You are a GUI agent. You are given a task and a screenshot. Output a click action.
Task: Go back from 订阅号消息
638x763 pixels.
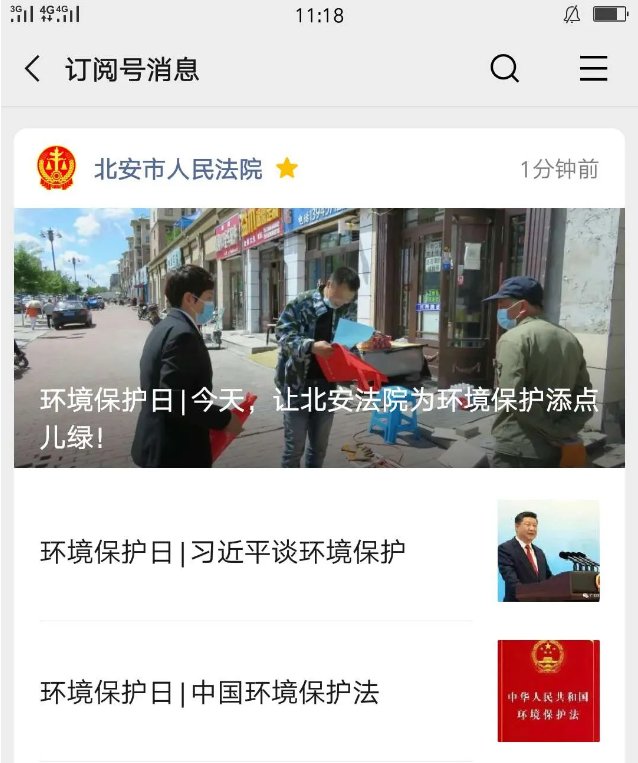(33, 69)
